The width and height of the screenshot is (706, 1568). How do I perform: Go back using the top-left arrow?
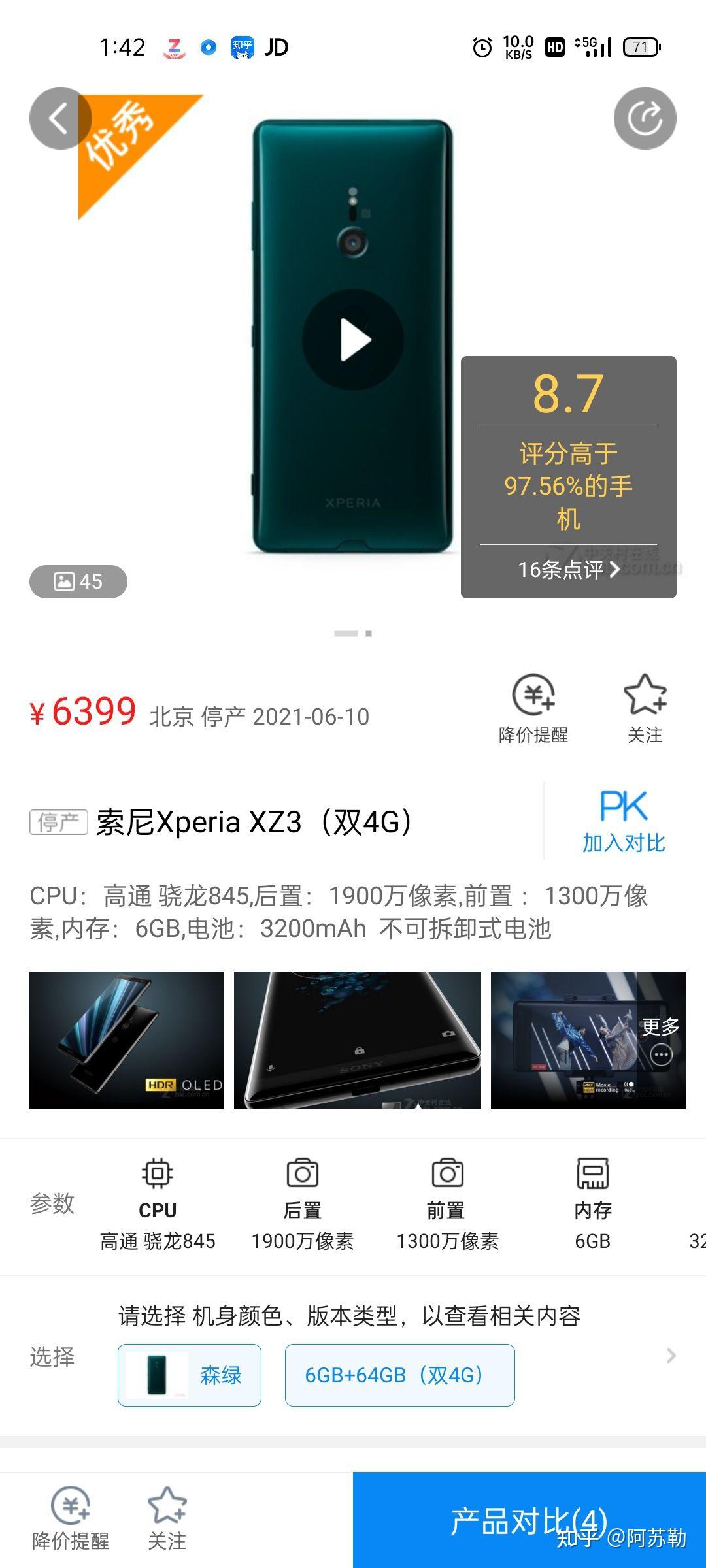(60, 118)
